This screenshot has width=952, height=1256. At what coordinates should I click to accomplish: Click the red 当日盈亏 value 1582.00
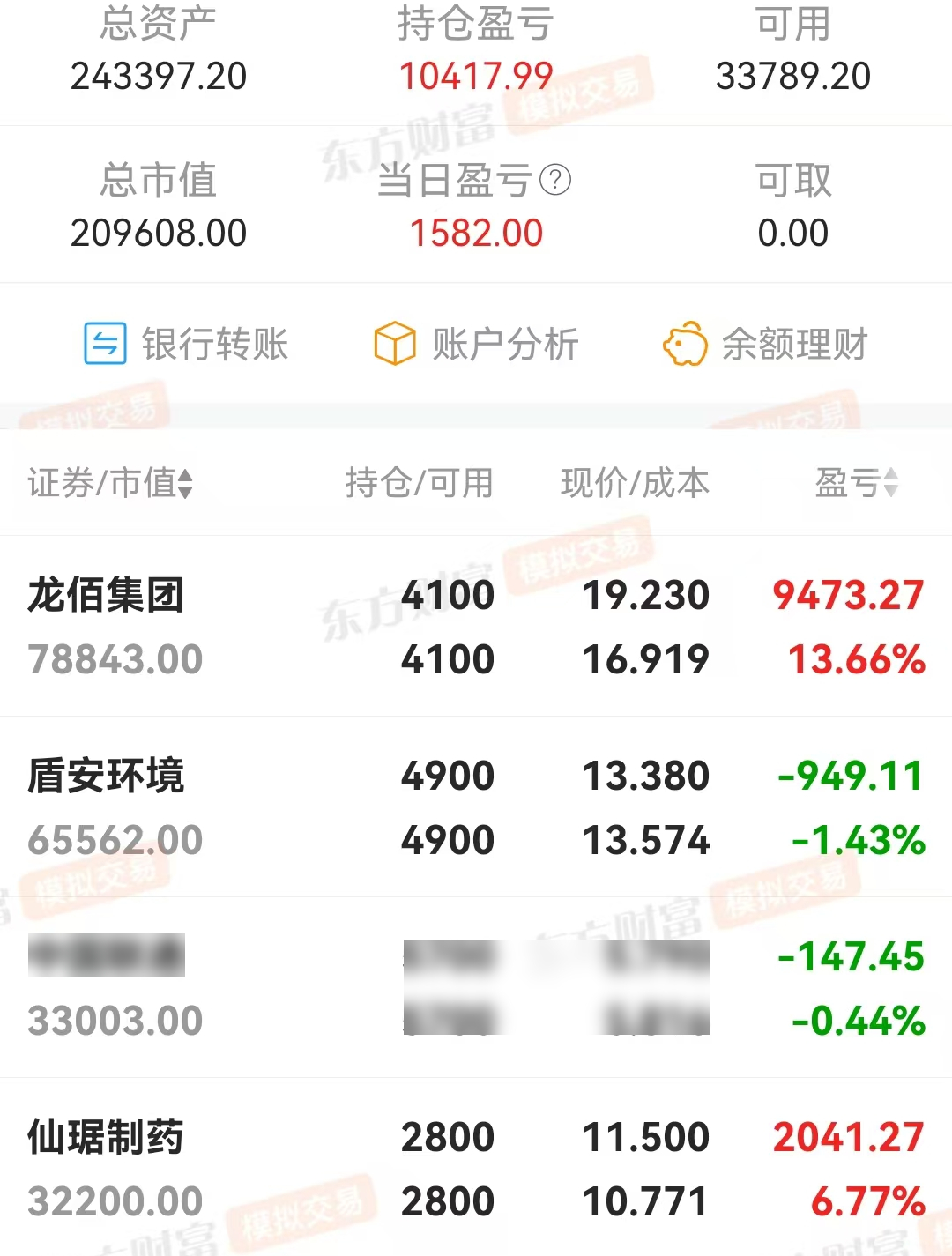476,232
